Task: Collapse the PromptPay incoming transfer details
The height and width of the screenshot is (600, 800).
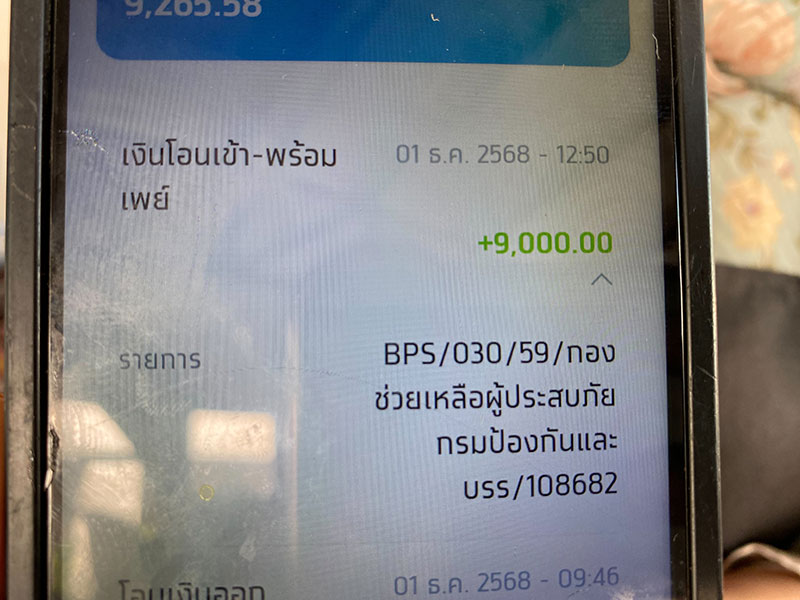Action: (x=601, y=281)
